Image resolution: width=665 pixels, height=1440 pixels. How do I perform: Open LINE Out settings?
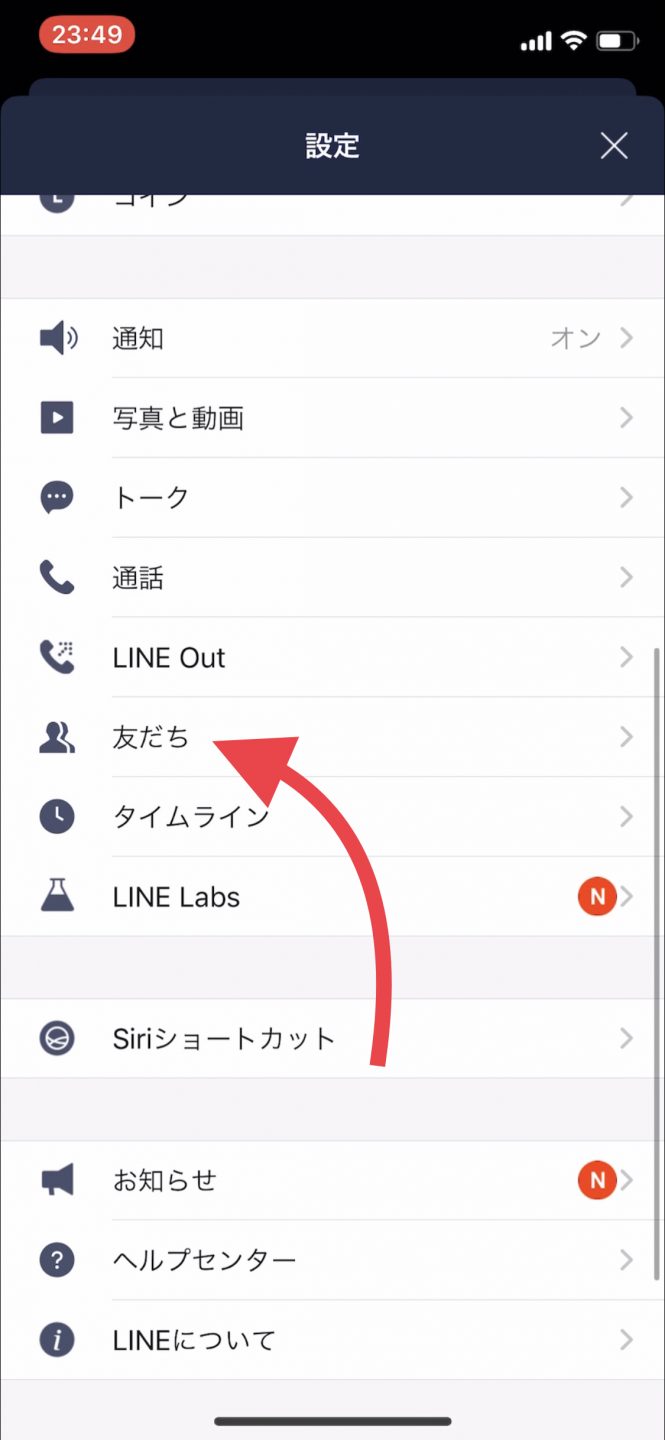pos(332,658)
